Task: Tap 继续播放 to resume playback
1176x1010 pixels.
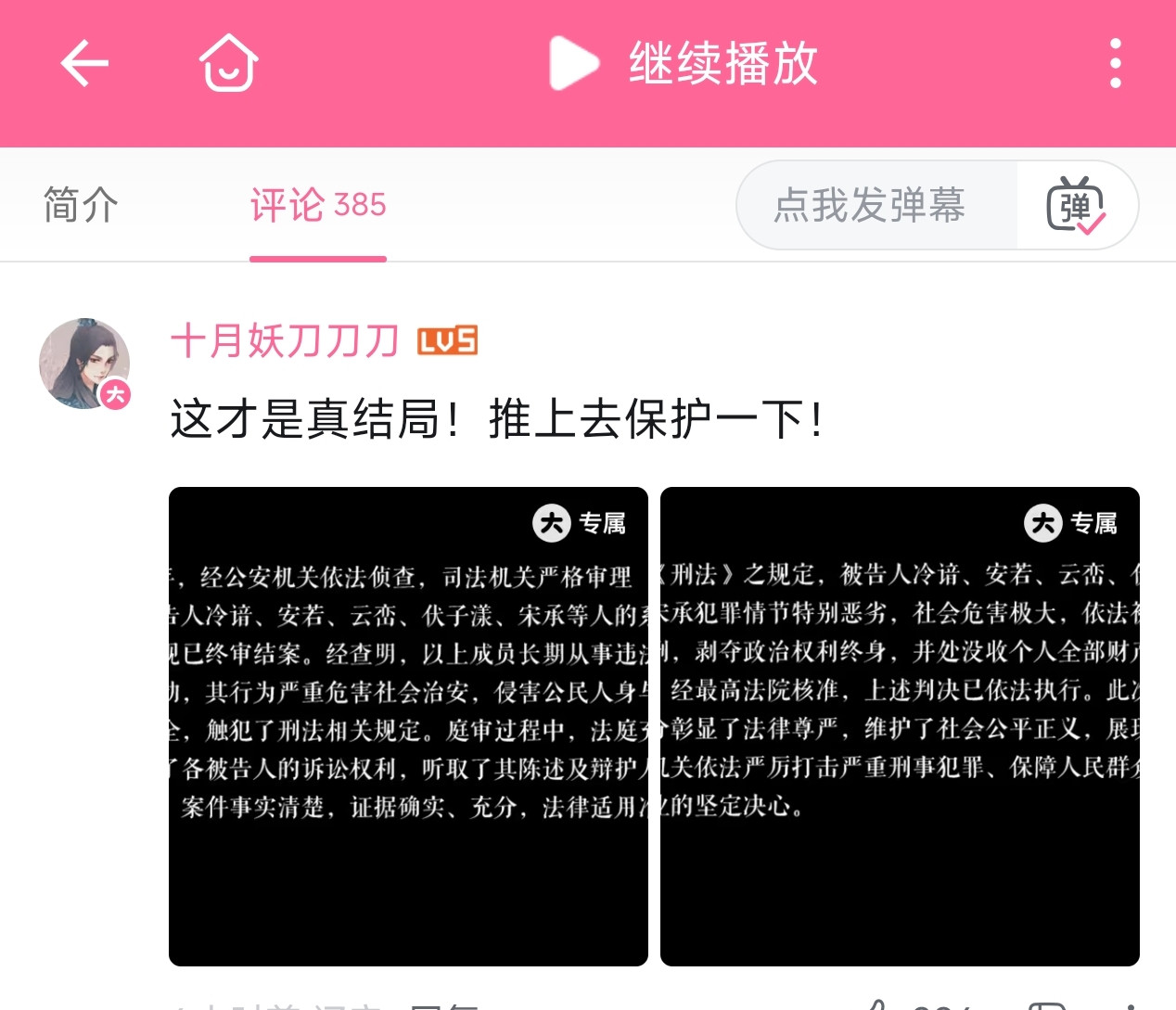Action: [x=684, y=63]
